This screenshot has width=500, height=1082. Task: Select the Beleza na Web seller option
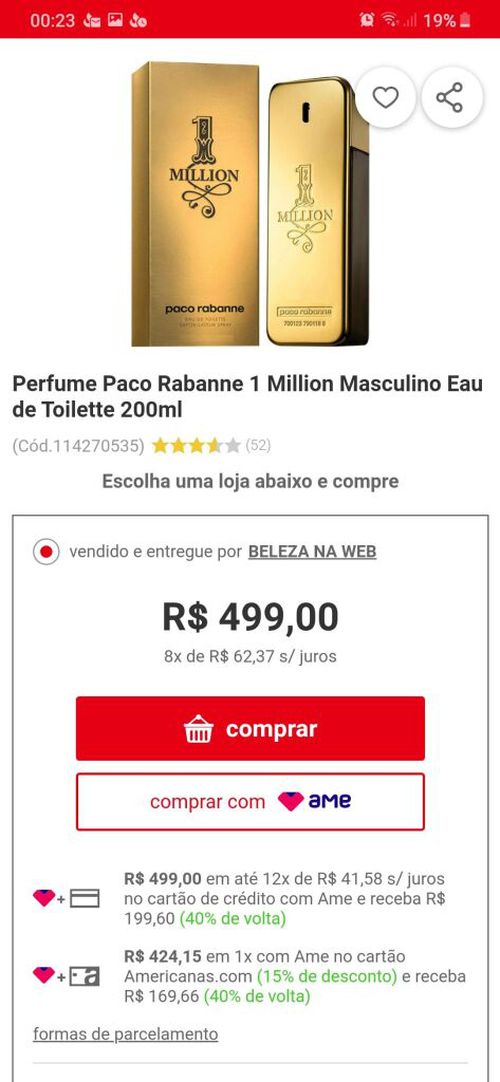(46, 552)
